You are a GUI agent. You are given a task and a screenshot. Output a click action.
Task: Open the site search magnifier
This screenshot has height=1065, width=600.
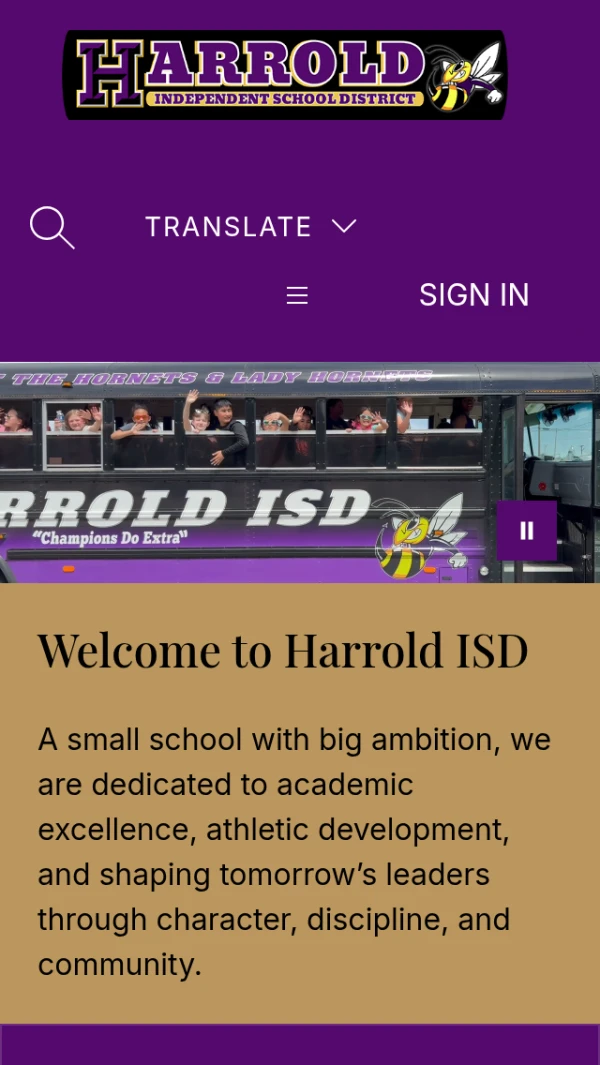(52, 227)
